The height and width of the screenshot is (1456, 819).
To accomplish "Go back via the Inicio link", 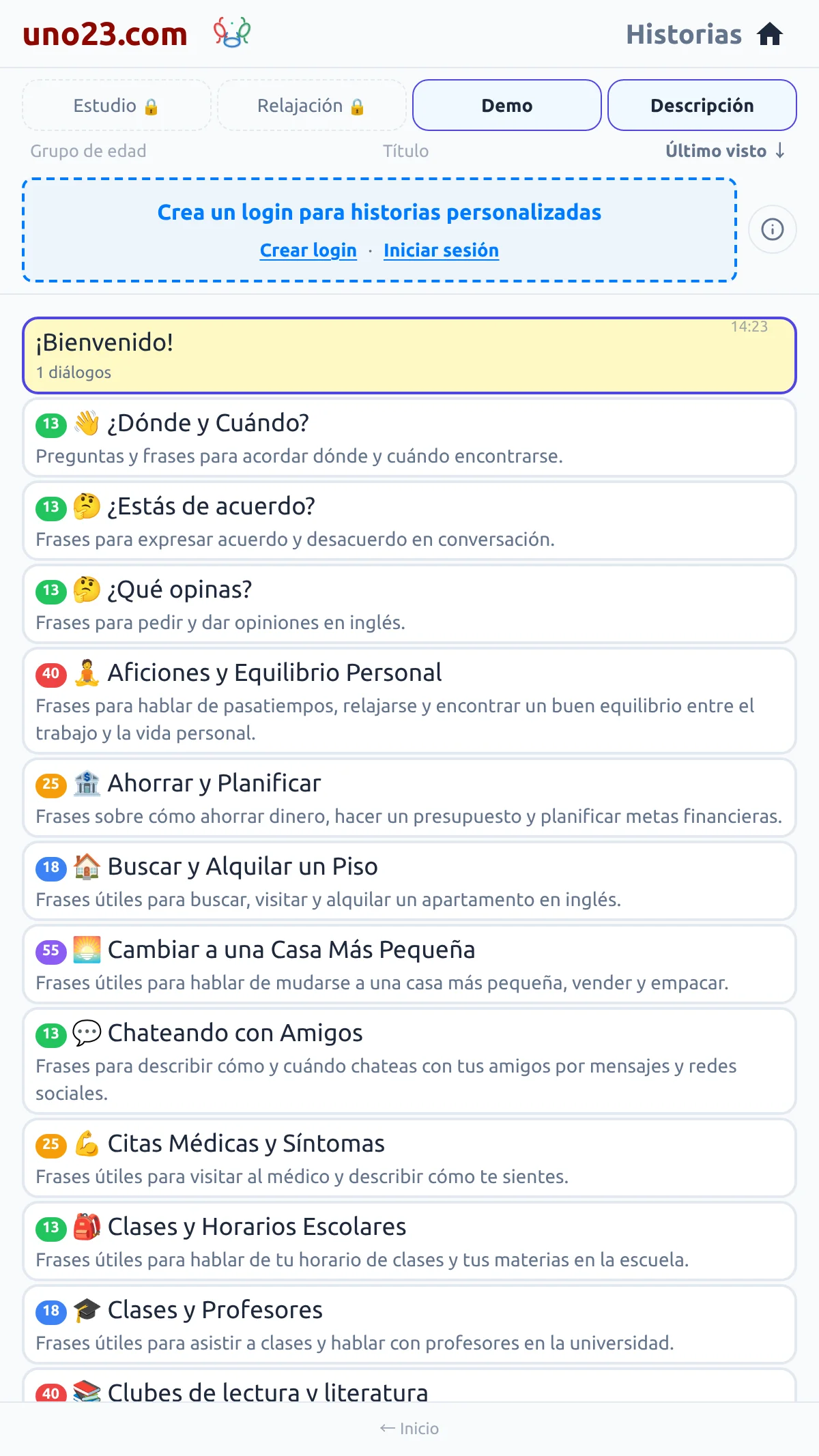I will [409, 1428].
